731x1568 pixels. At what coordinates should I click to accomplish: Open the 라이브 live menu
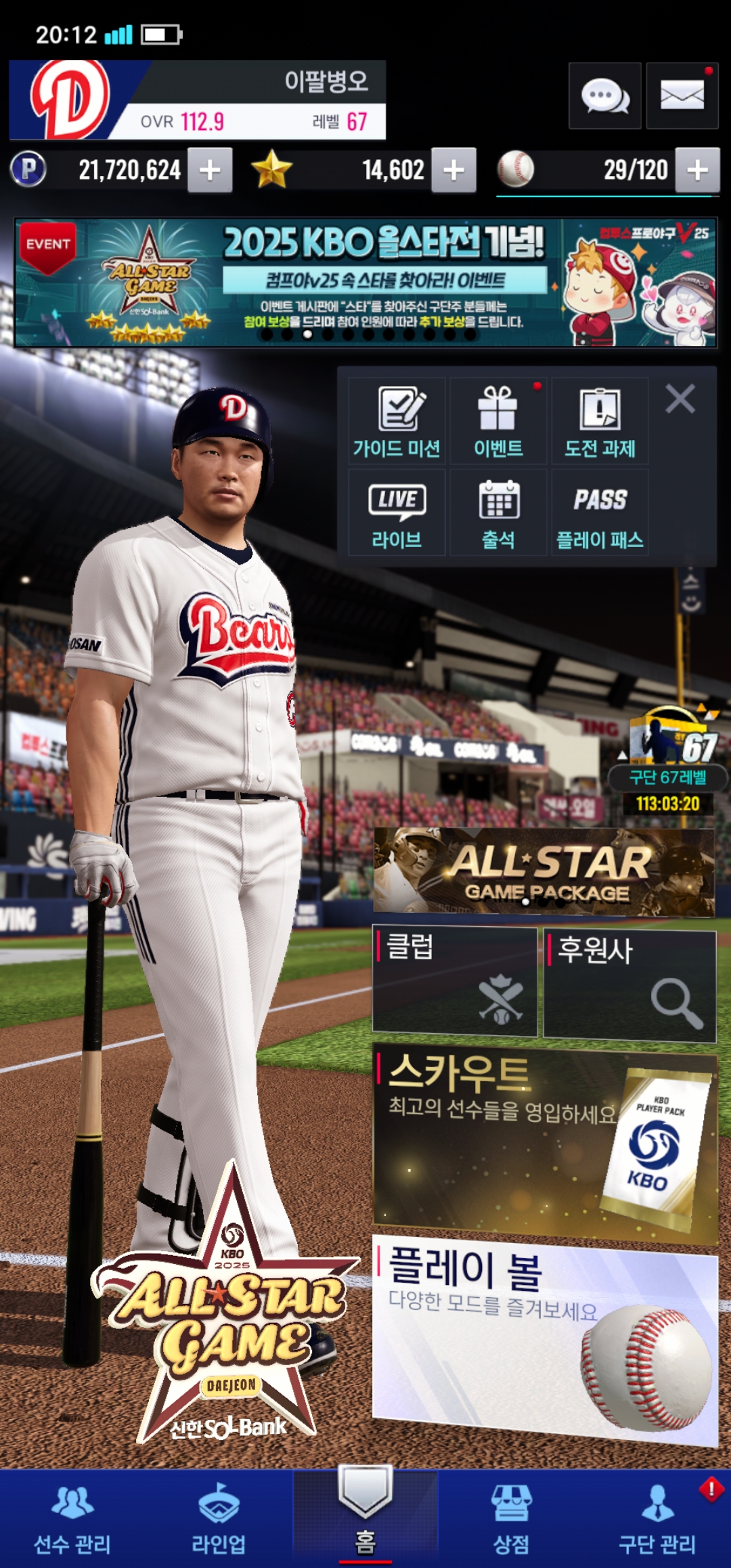tap(397, 513)
